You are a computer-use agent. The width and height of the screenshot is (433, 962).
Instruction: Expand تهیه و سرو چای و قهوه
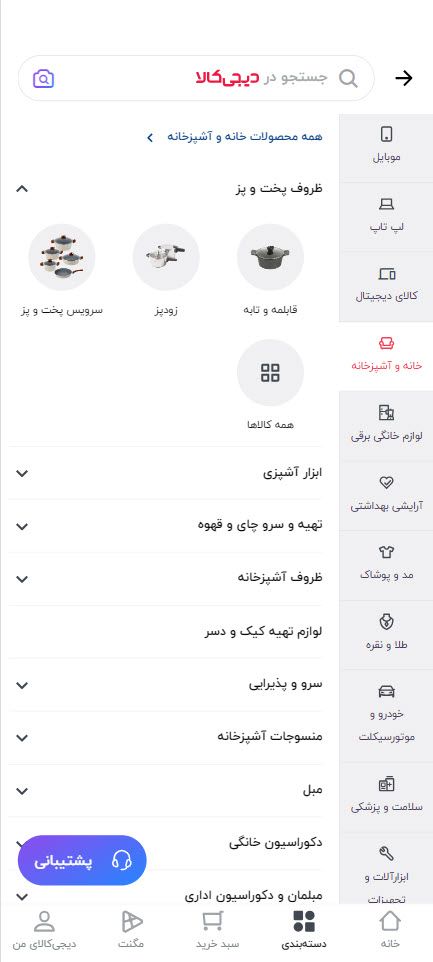[166, 526]
